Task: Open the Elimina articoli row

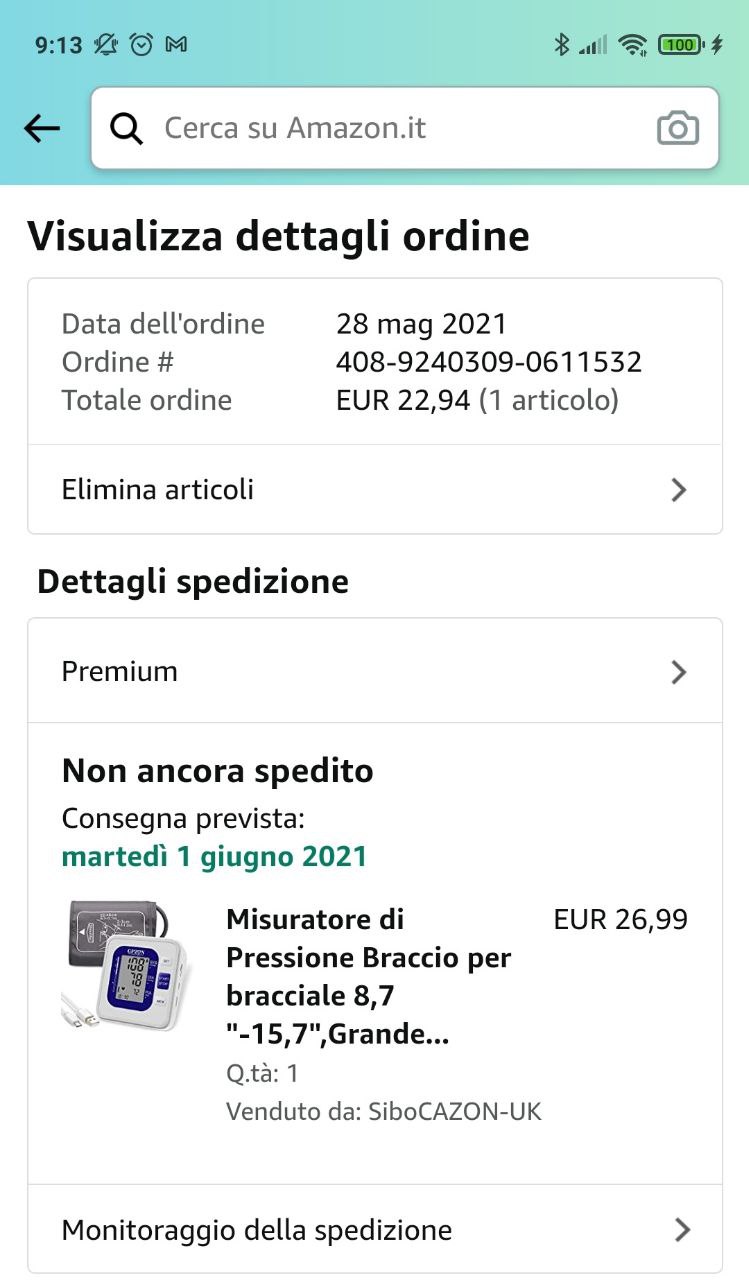Action: [374, 490]
